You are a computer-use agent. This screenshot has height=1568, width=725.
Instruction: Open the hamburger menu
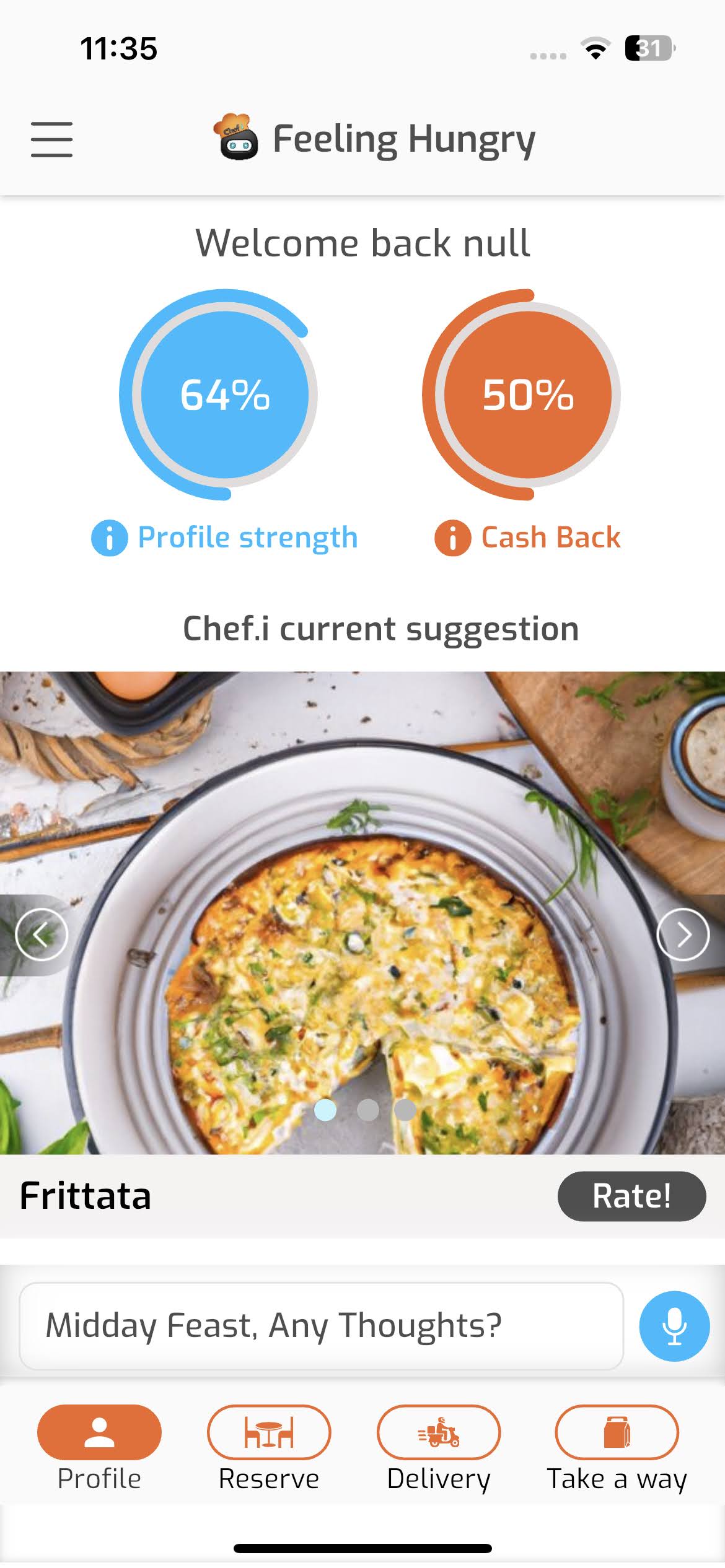pos(52,139)
